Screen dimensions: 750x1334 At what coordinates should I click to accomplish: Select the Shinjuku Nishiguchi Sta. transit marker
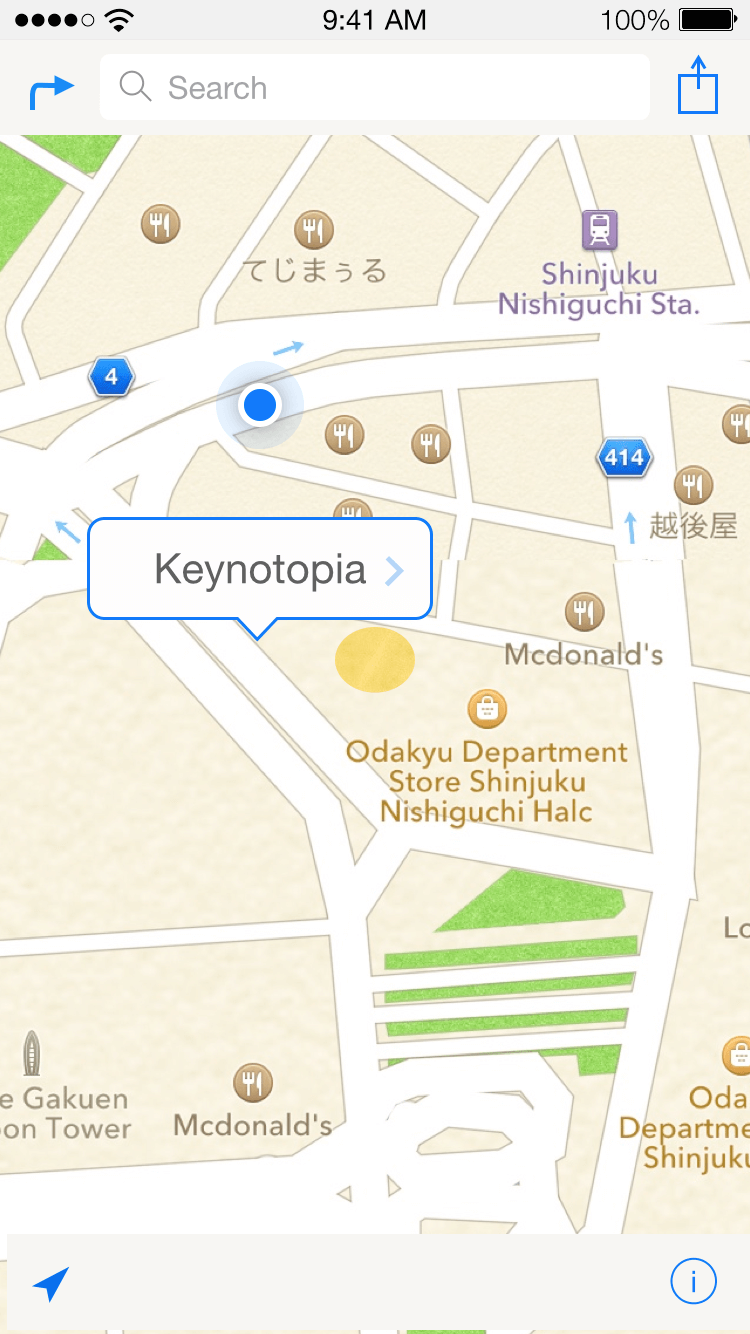[x=600, y=230]
